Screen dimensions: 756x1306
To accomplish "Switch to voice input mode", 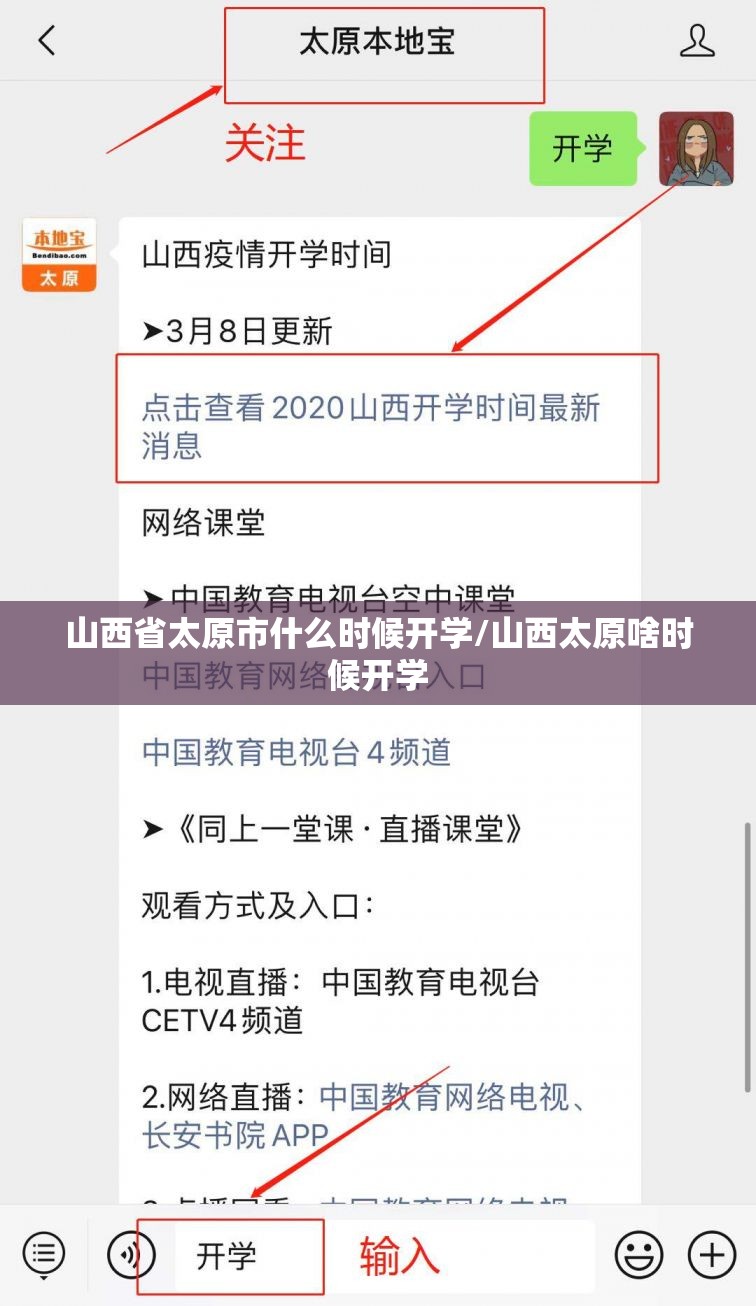I will point(132,1254).
